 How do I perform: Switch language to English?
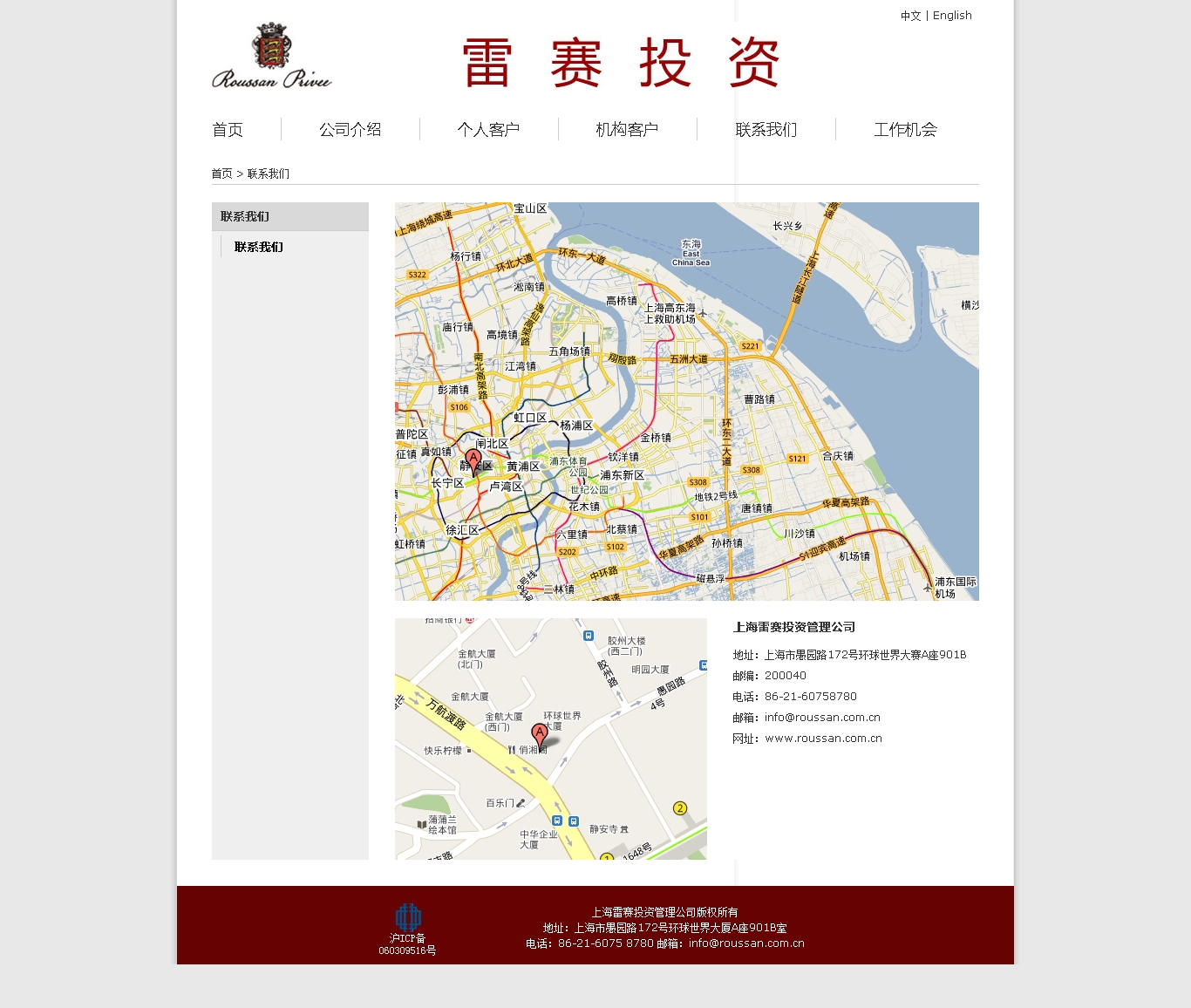click(x=952, y=16)
